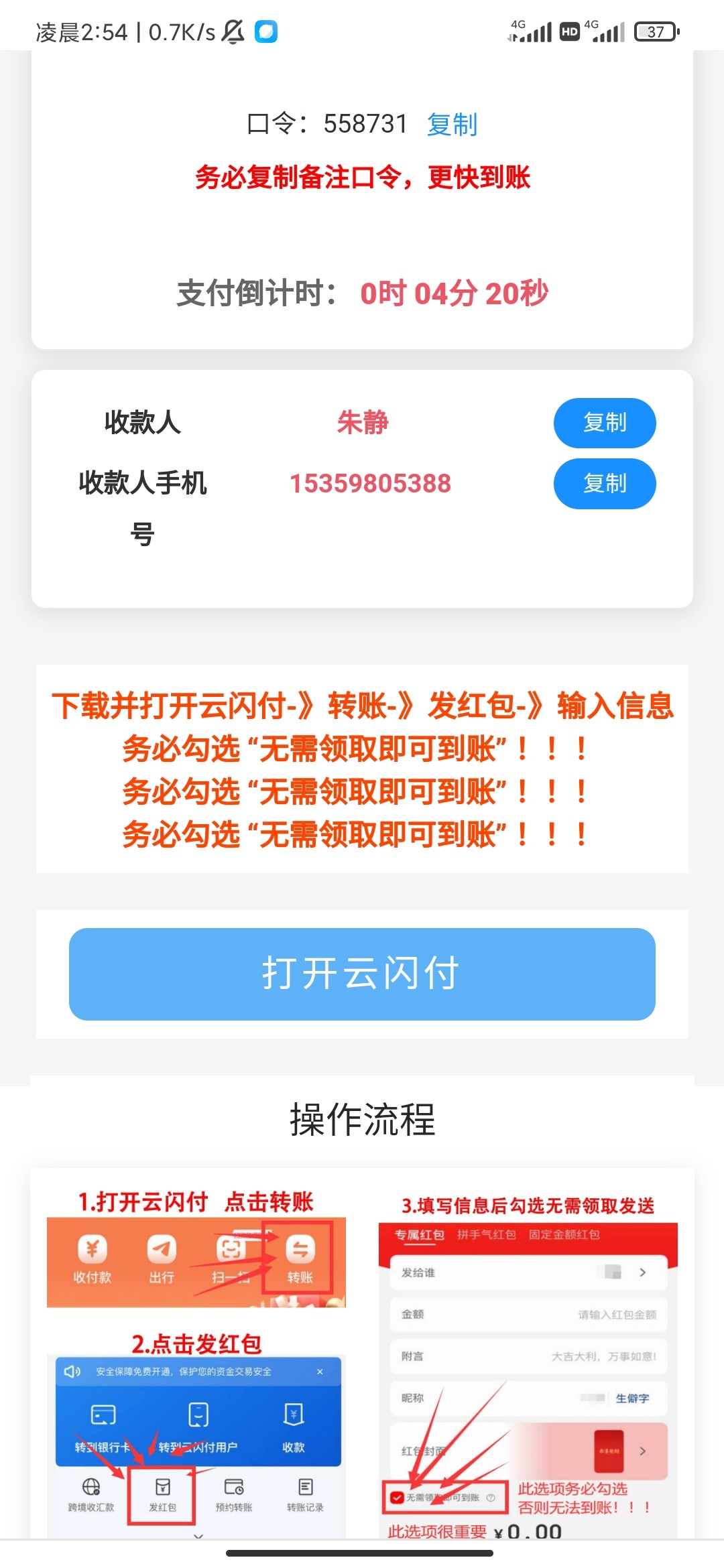Tap the 打开云闪付 button
724x1568 pixels.
(x=362, y=974)
